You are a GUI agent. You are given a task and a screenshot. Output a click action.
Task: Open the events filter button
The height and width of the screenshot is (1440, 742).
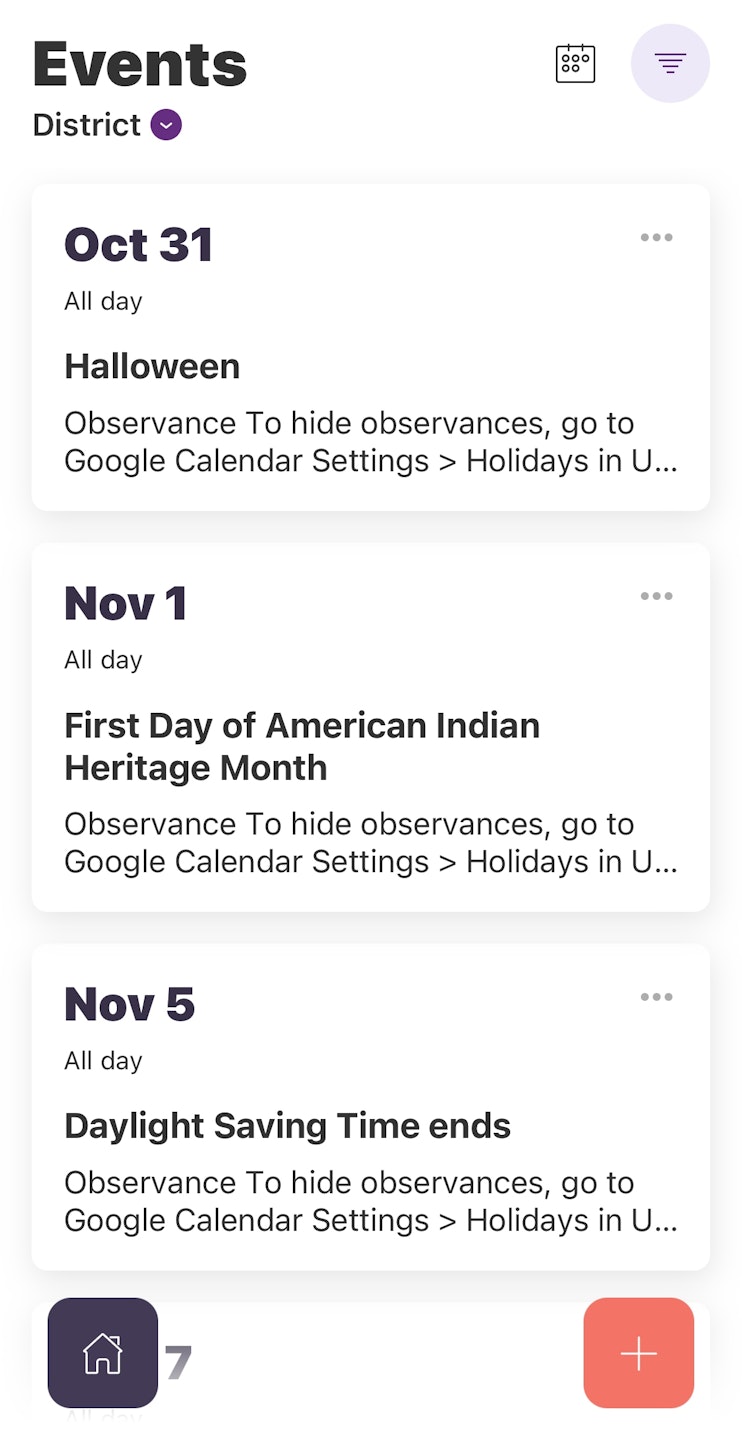[x=670, y=64]
